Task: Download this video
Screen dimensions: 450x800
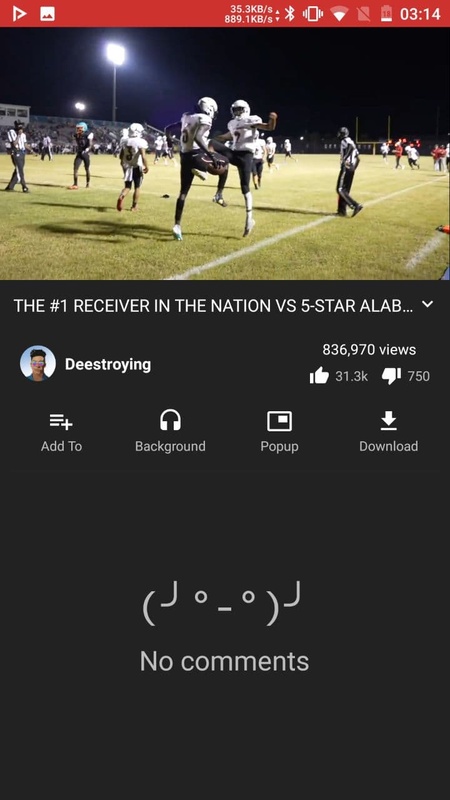Action: 388,432
